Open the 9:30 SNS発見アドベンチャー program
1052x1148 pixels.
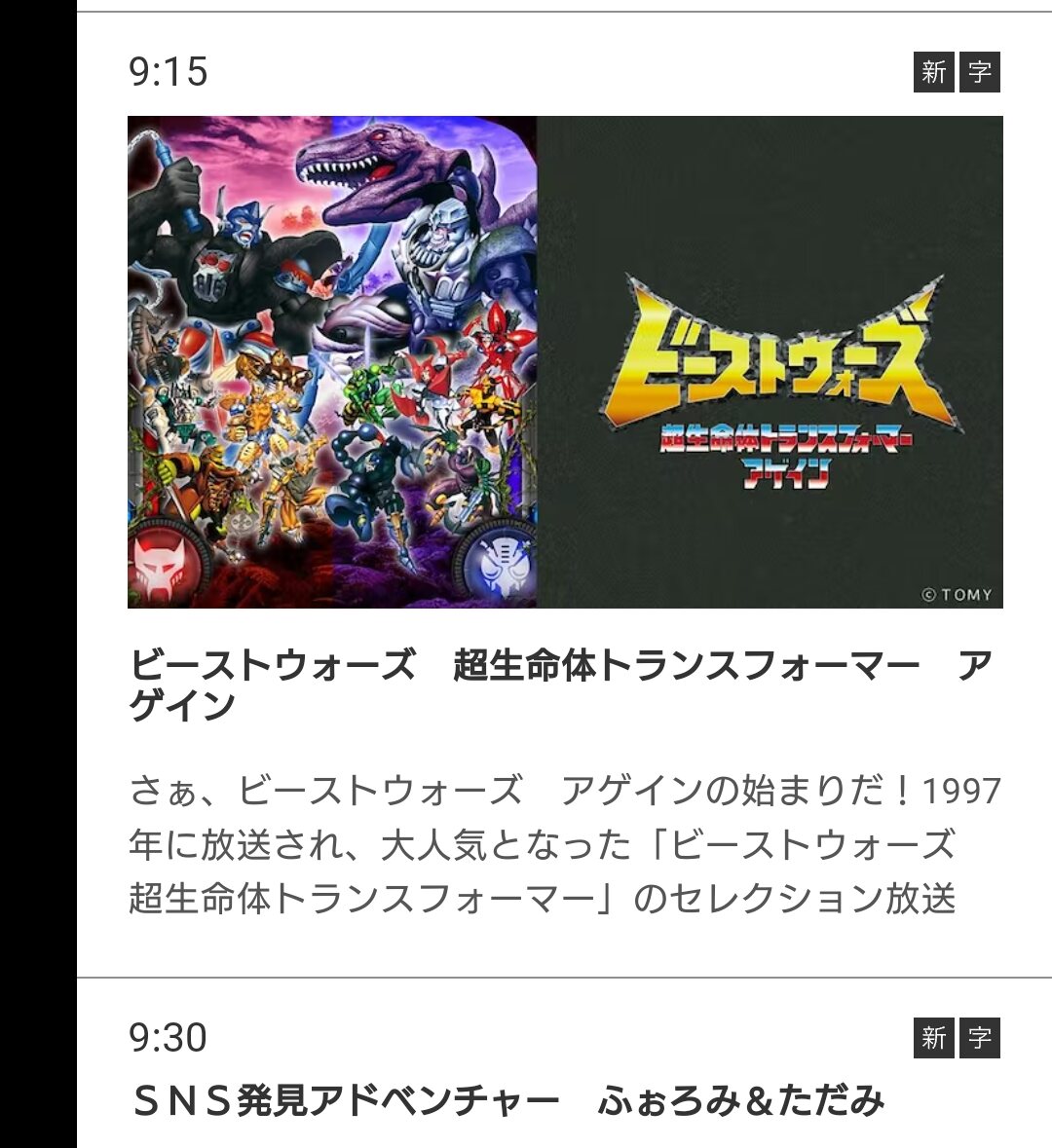click(x=507, y=1101)
